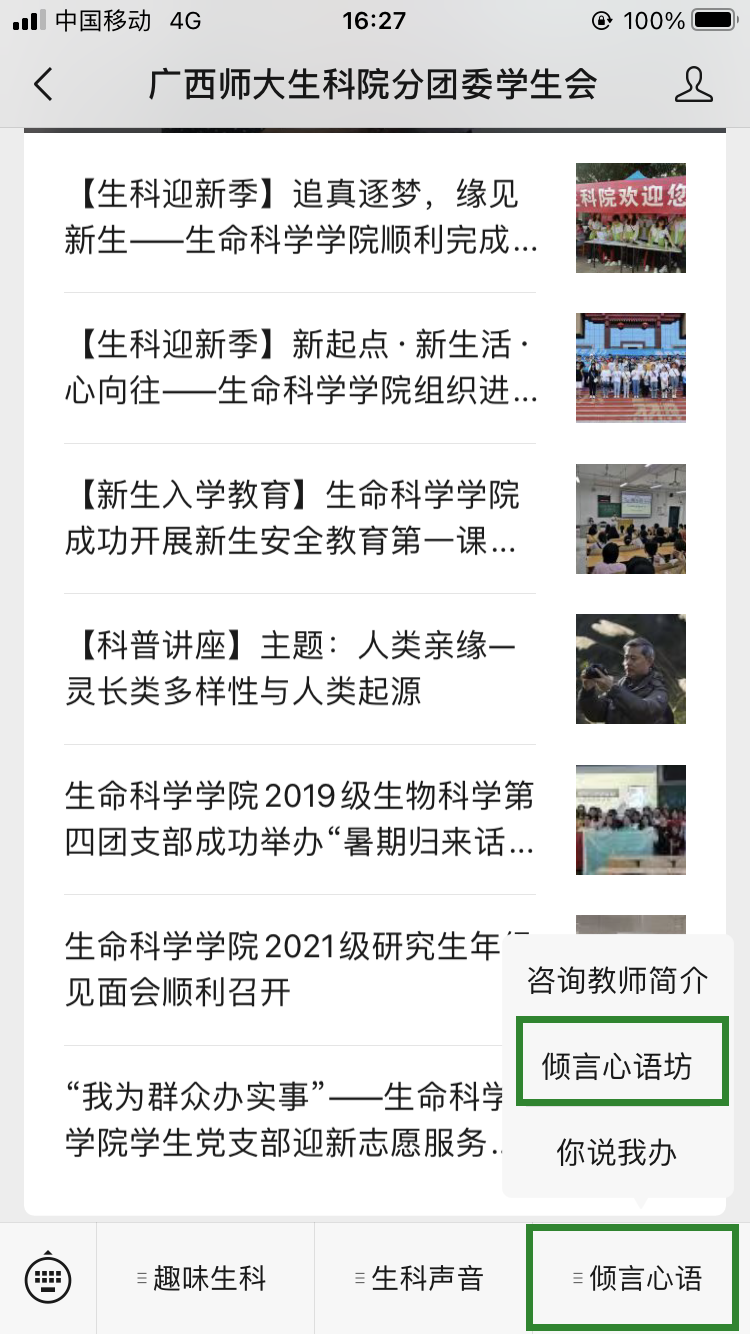Screen dimensions: 750x1334
Task: Switch to keyboard input mode
Action: pos(48,1277)
